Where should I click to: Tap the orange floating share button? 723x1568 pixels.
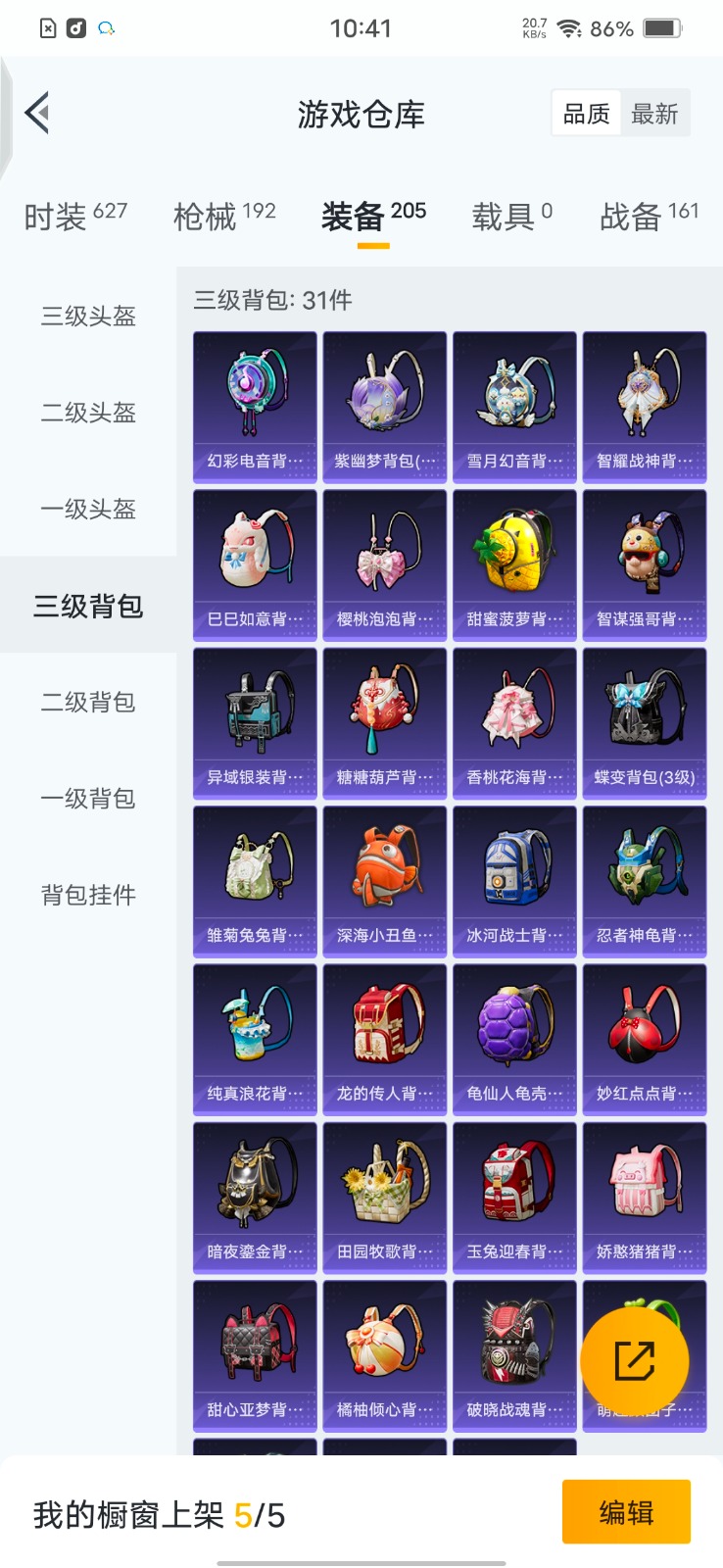point(634,1360)
